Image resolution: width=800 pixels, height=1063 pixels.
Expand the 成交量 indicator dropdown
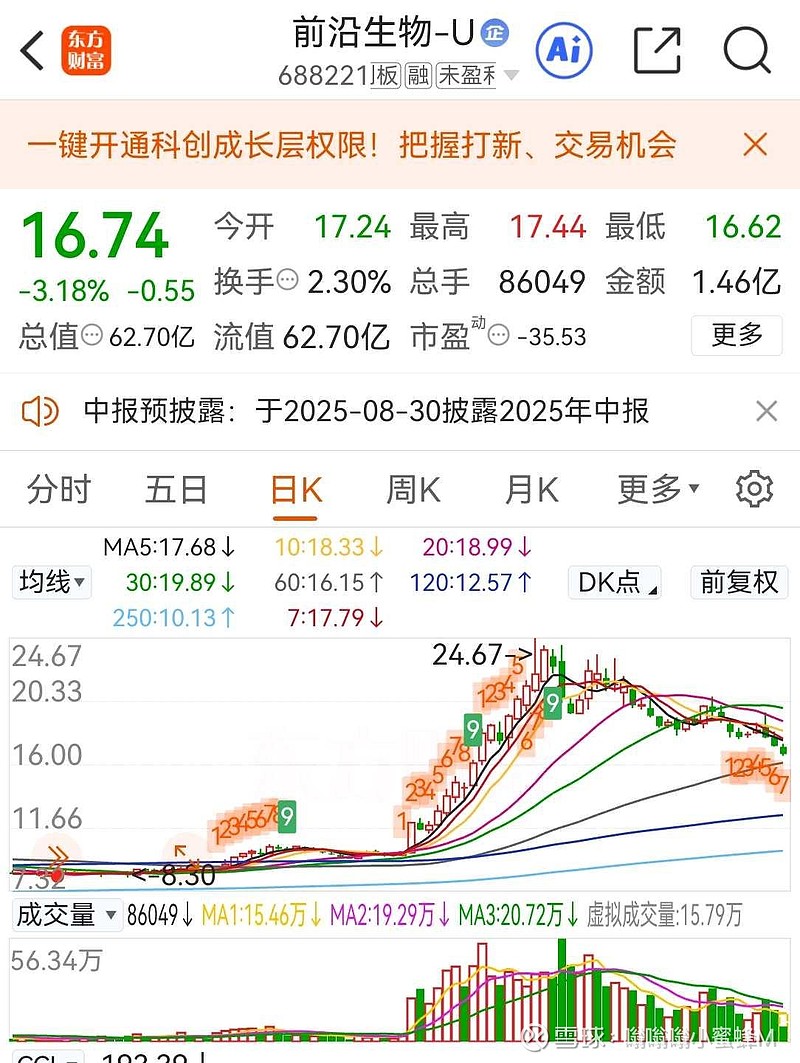[x=65, y=914]
